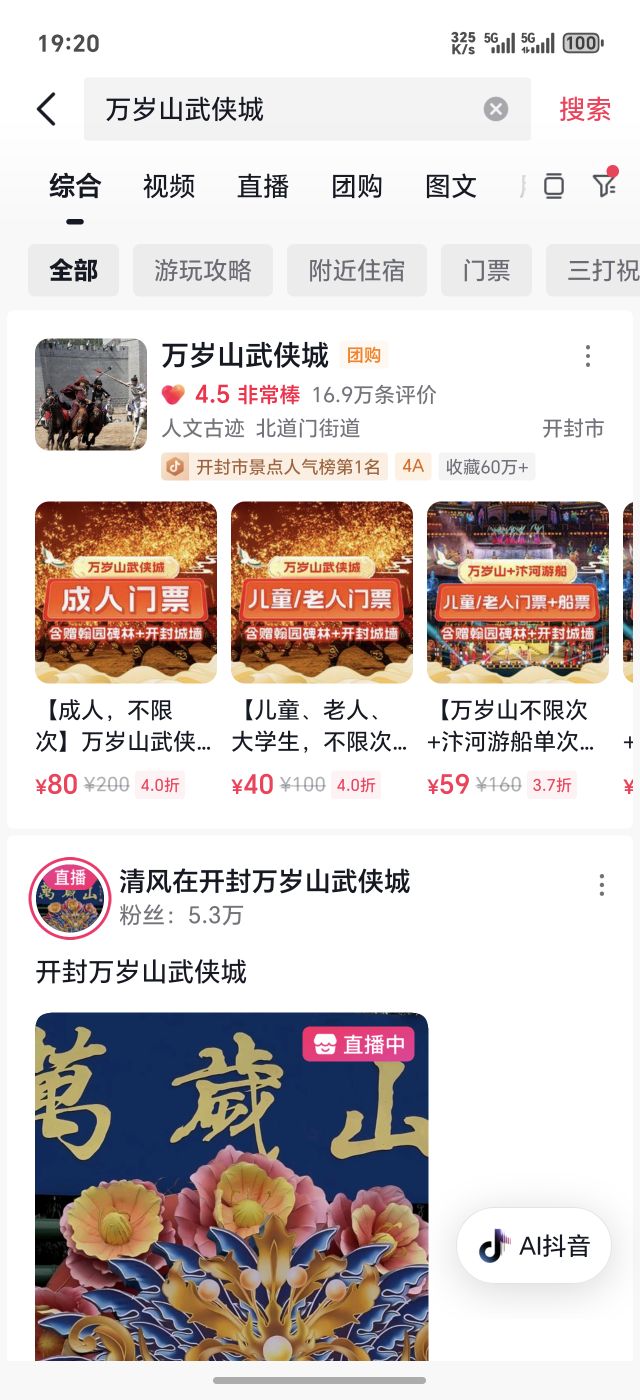Filter results by 附近住宿
Viewport: 640px width, 1400px height.
tap(357, 270)
